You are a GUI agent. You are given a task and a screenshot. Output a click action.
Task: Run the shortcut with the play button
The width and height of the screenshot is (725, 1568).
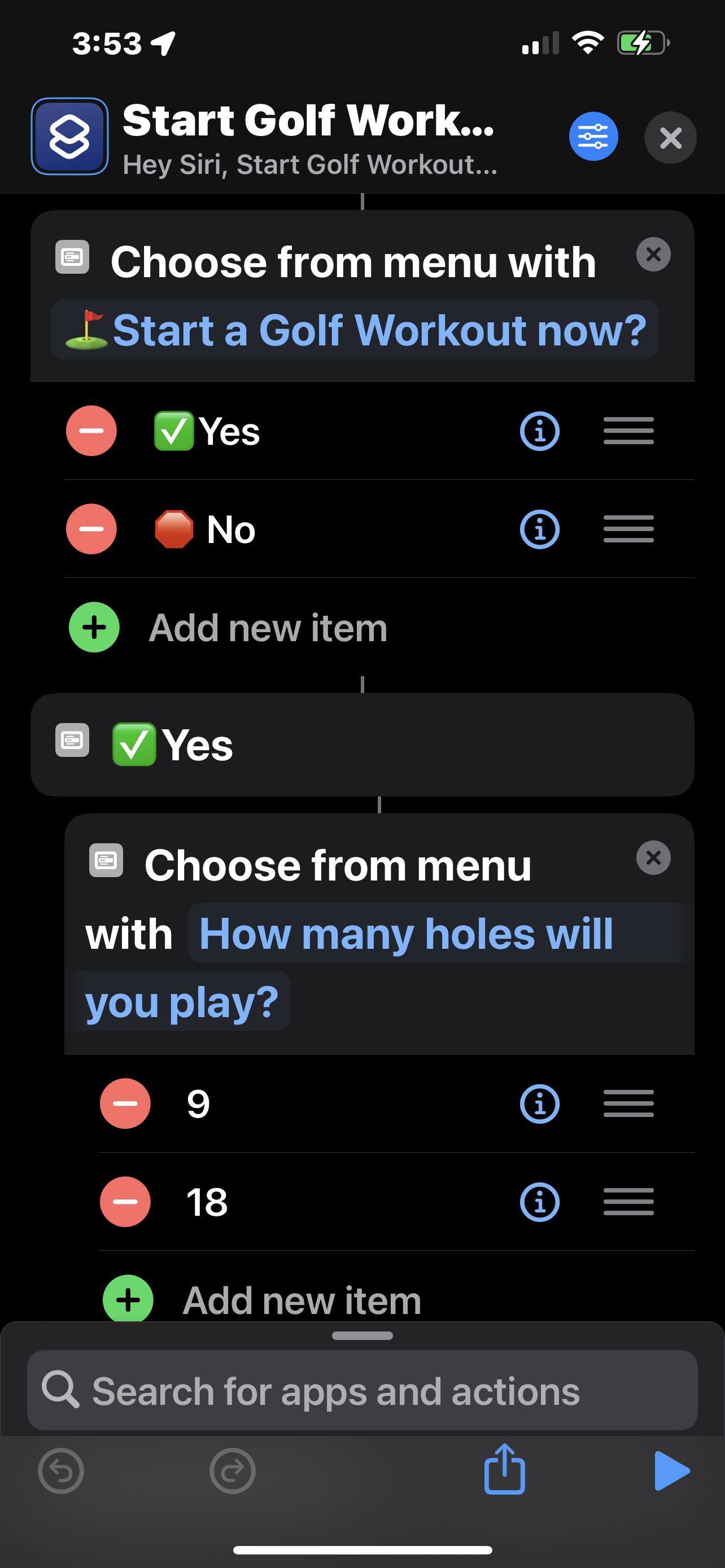(671, 1470)
